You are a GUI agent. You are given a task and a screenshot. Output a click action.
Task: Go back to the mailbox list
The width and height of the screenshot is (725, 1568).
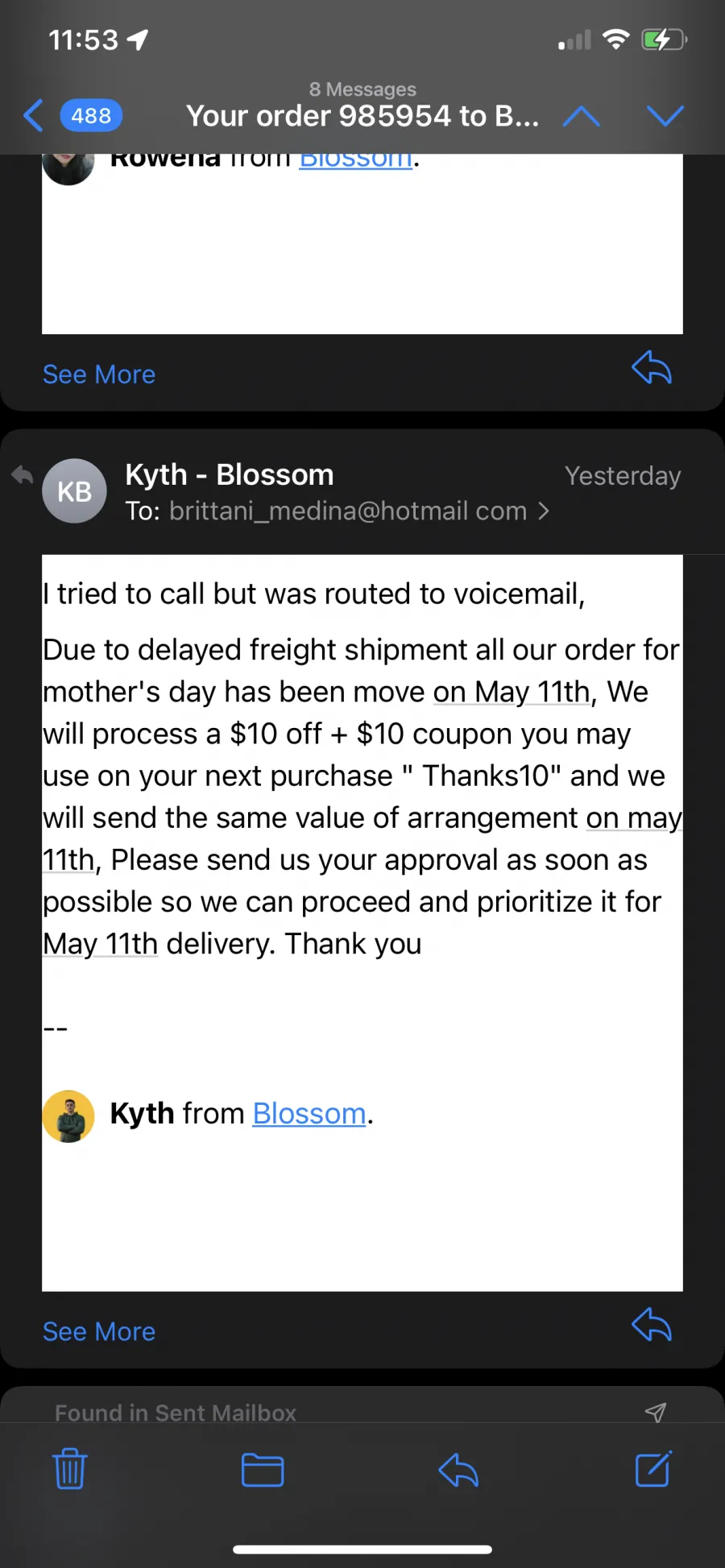click(72, 116)
